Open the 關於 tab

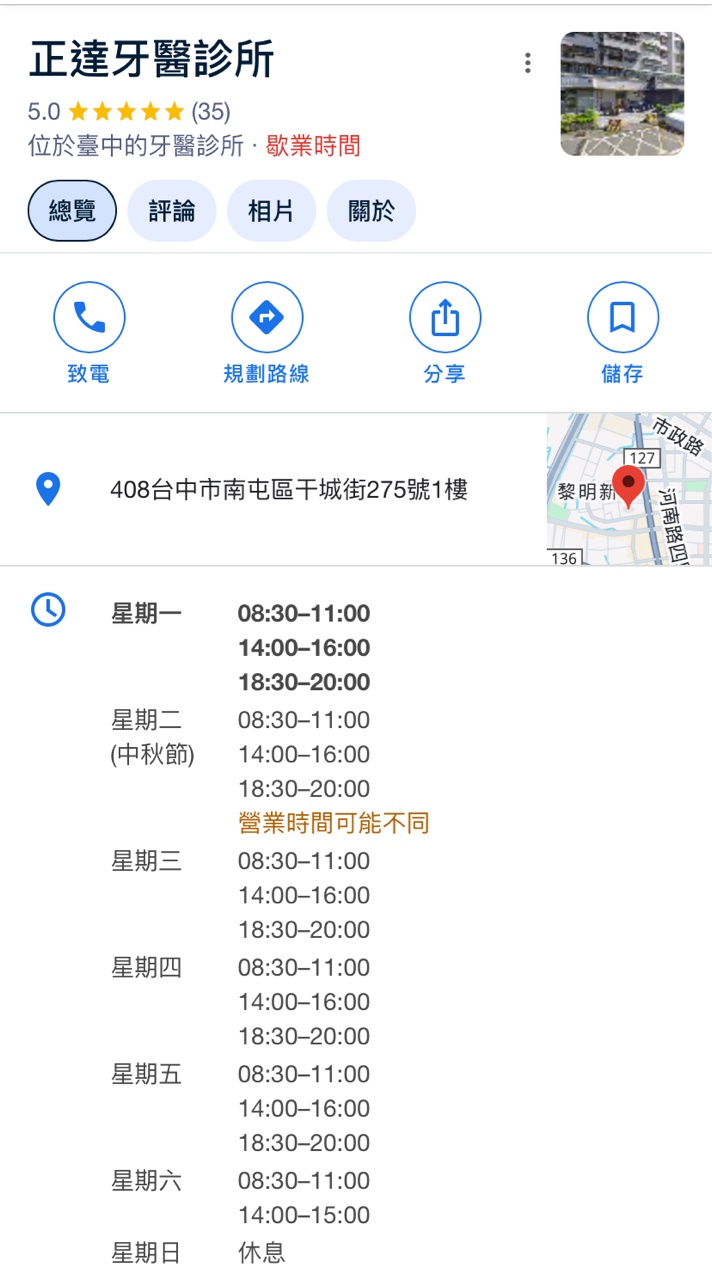click(371, 211)
